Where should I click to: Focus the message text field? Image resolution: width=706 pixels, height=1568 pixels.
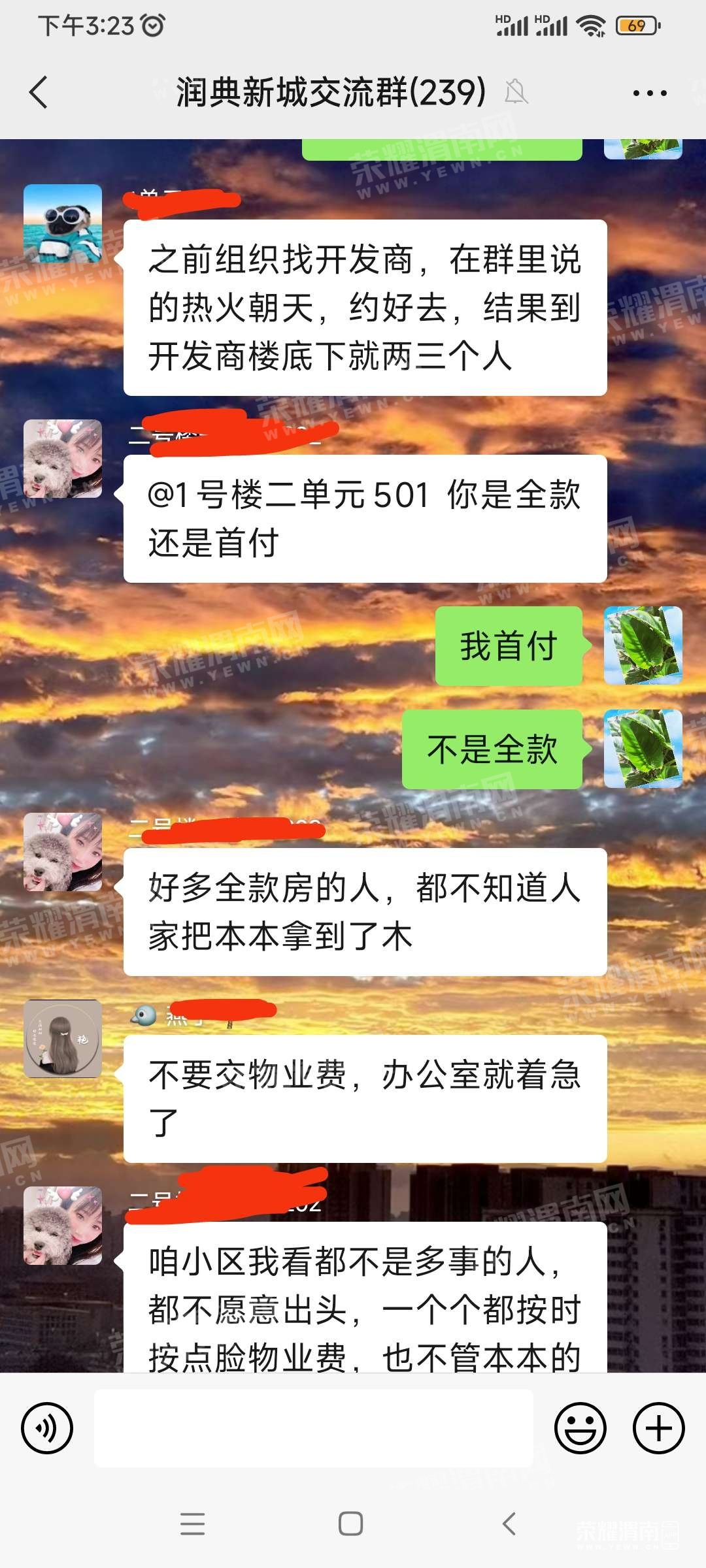click(x=314, y=1428)
